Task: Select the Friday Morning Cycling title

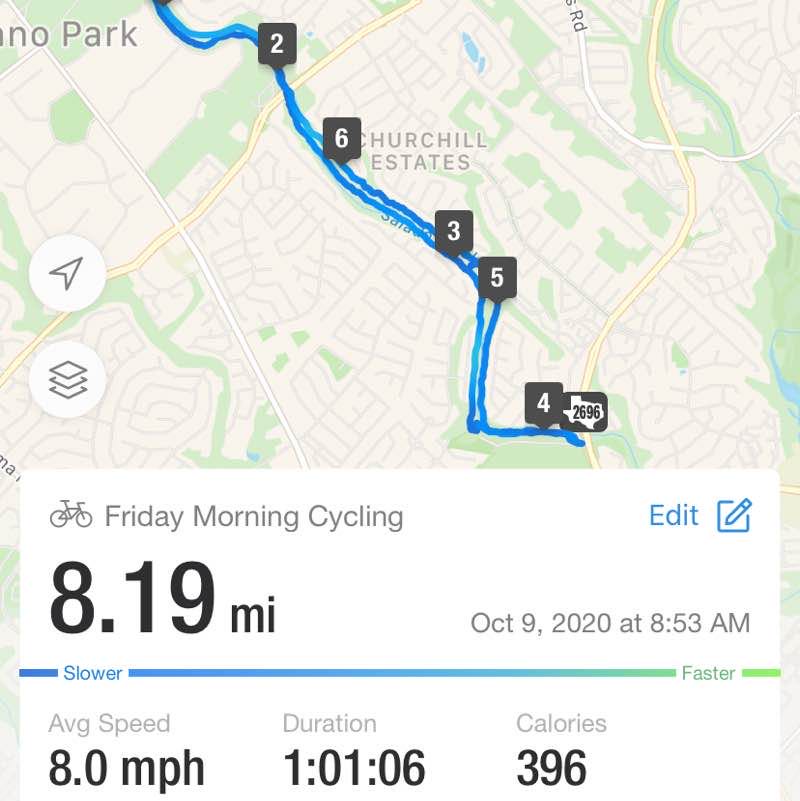Action: pos(253,517)
